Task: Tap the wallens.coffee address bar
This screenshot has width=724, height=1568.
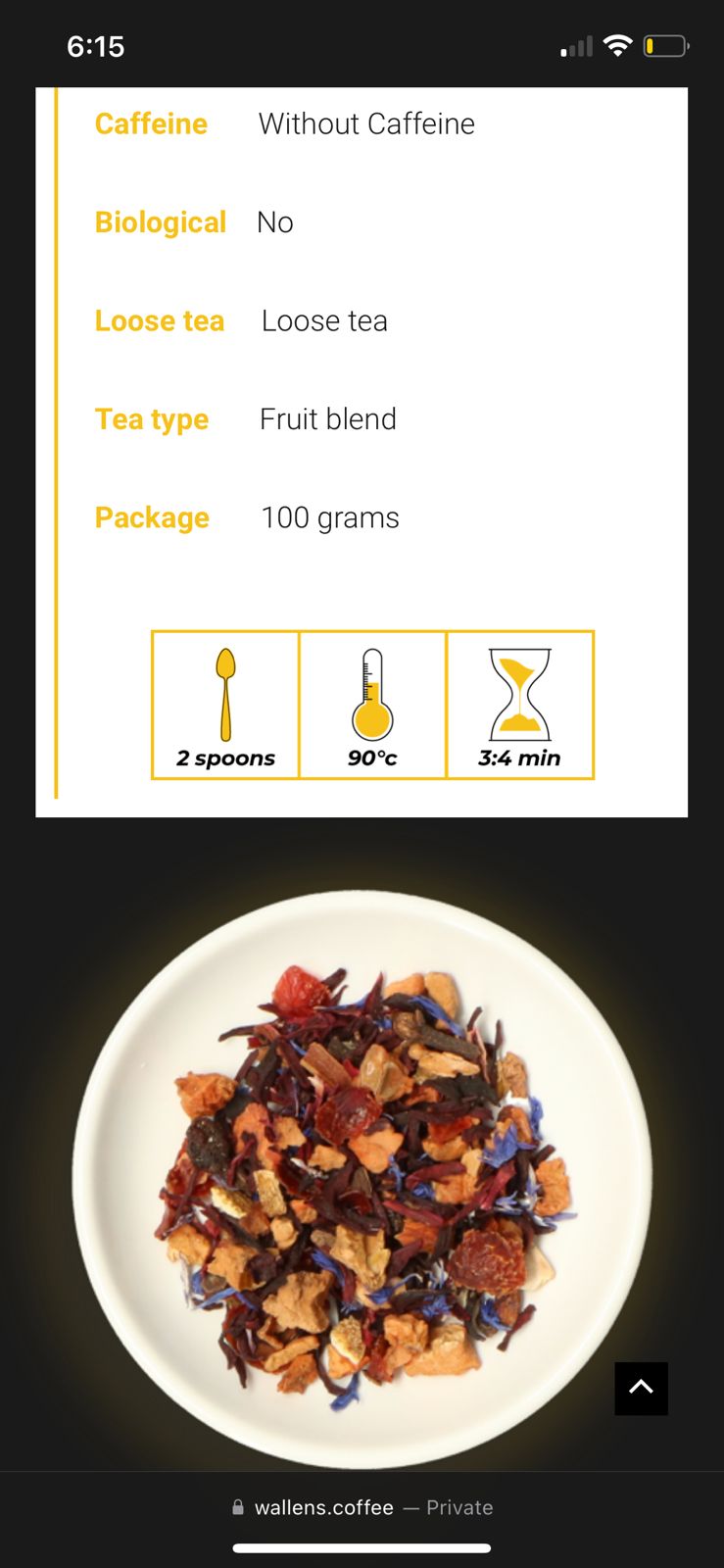Action: pyautogui.click(x=362, y=1507)
